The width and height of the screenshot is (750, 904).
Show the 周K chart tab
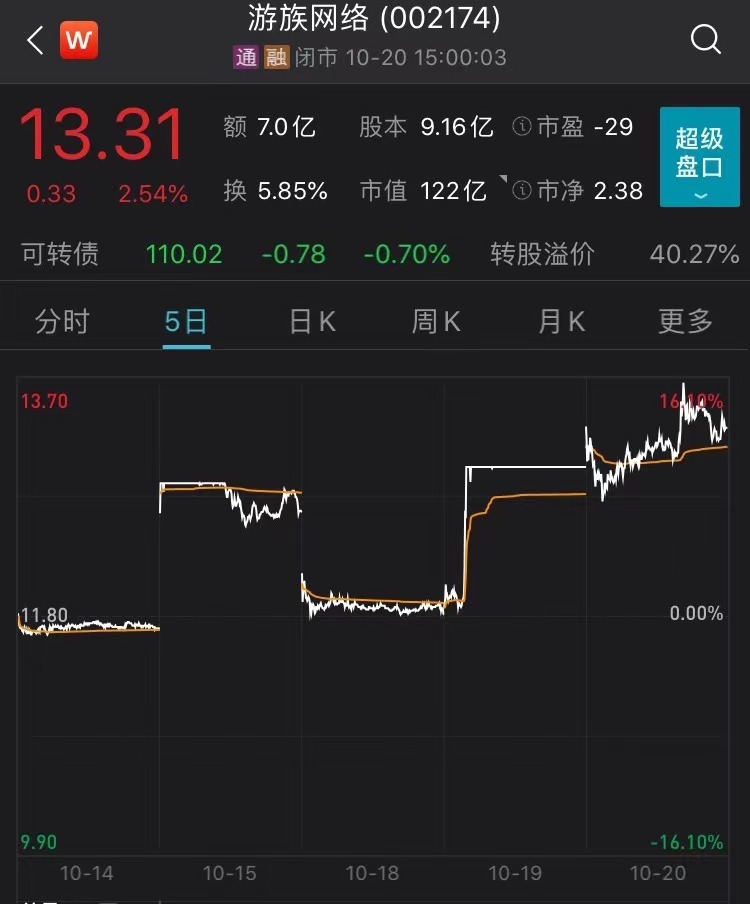(436, 321)
